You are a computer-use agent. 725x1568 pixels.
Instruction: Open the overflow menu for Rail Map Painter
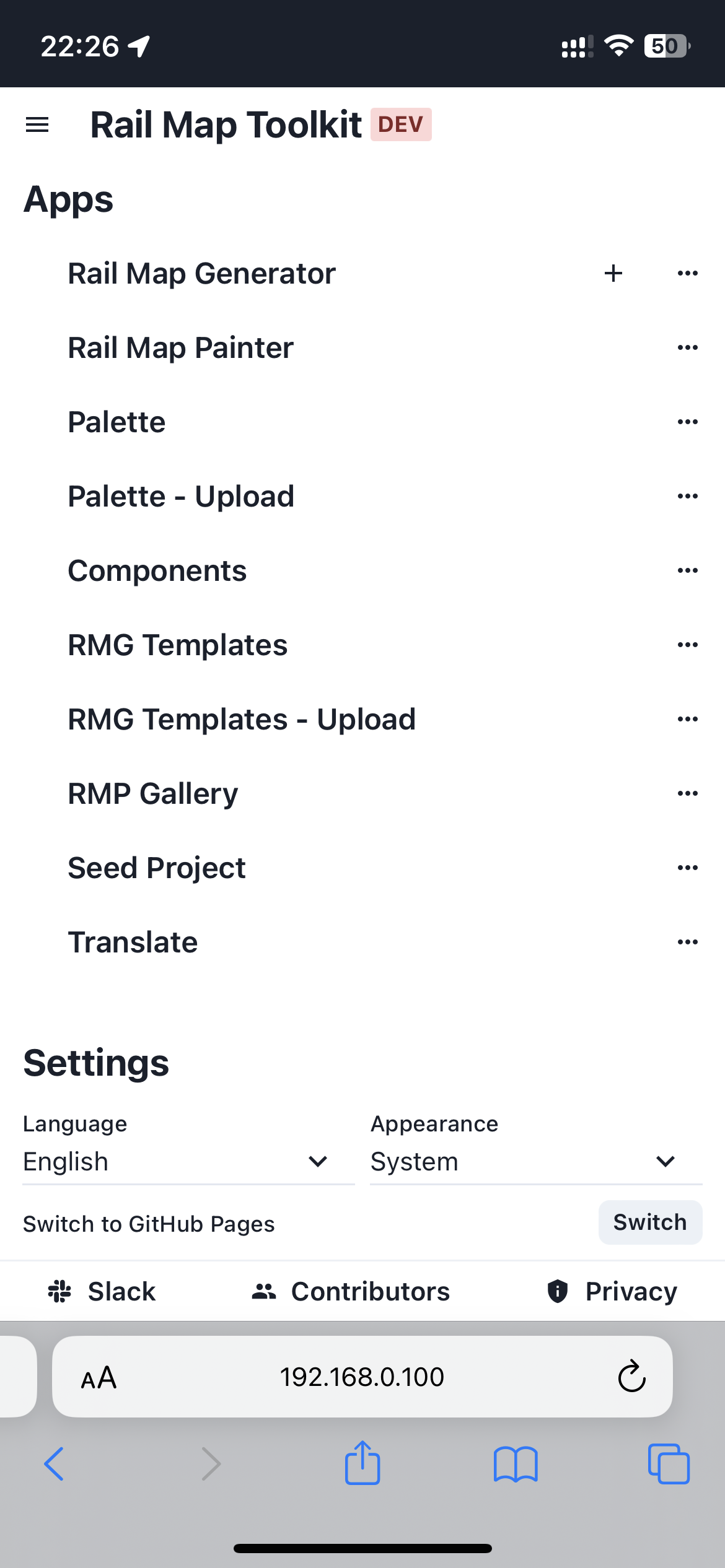(x=688, y=347)
